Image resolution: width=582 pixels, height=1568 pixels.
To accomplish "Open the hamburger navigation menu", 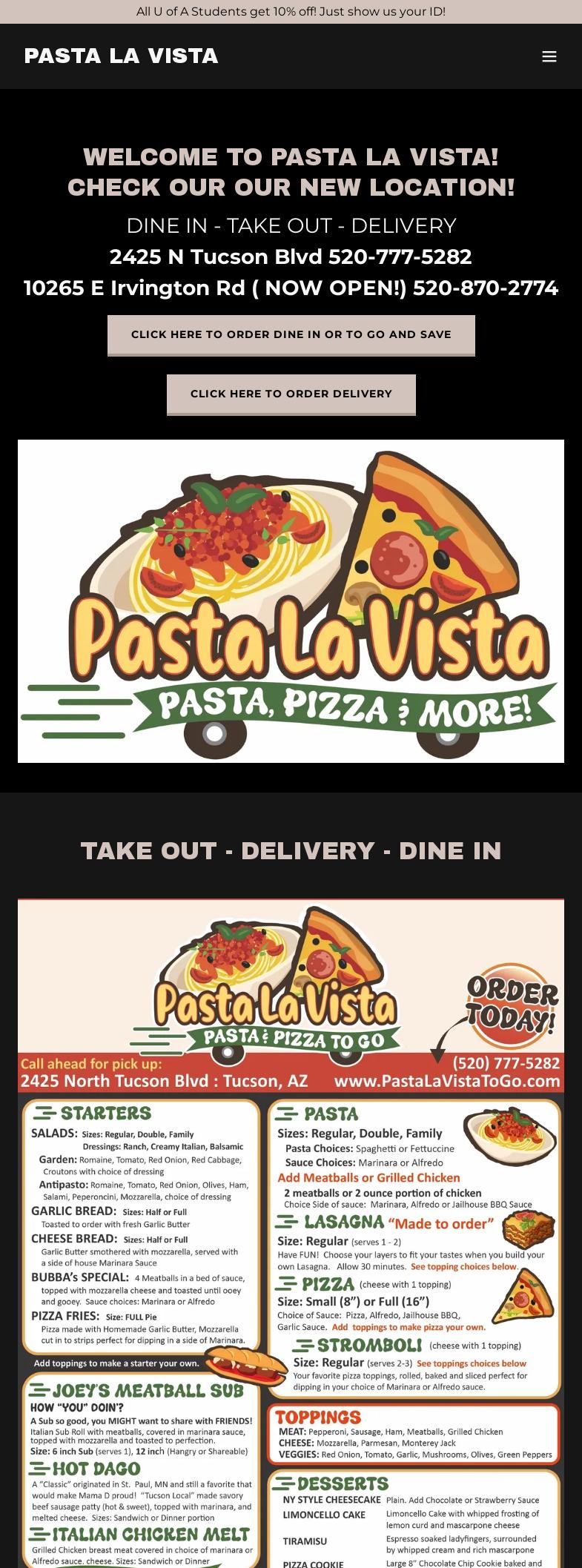I will (549, 56).
